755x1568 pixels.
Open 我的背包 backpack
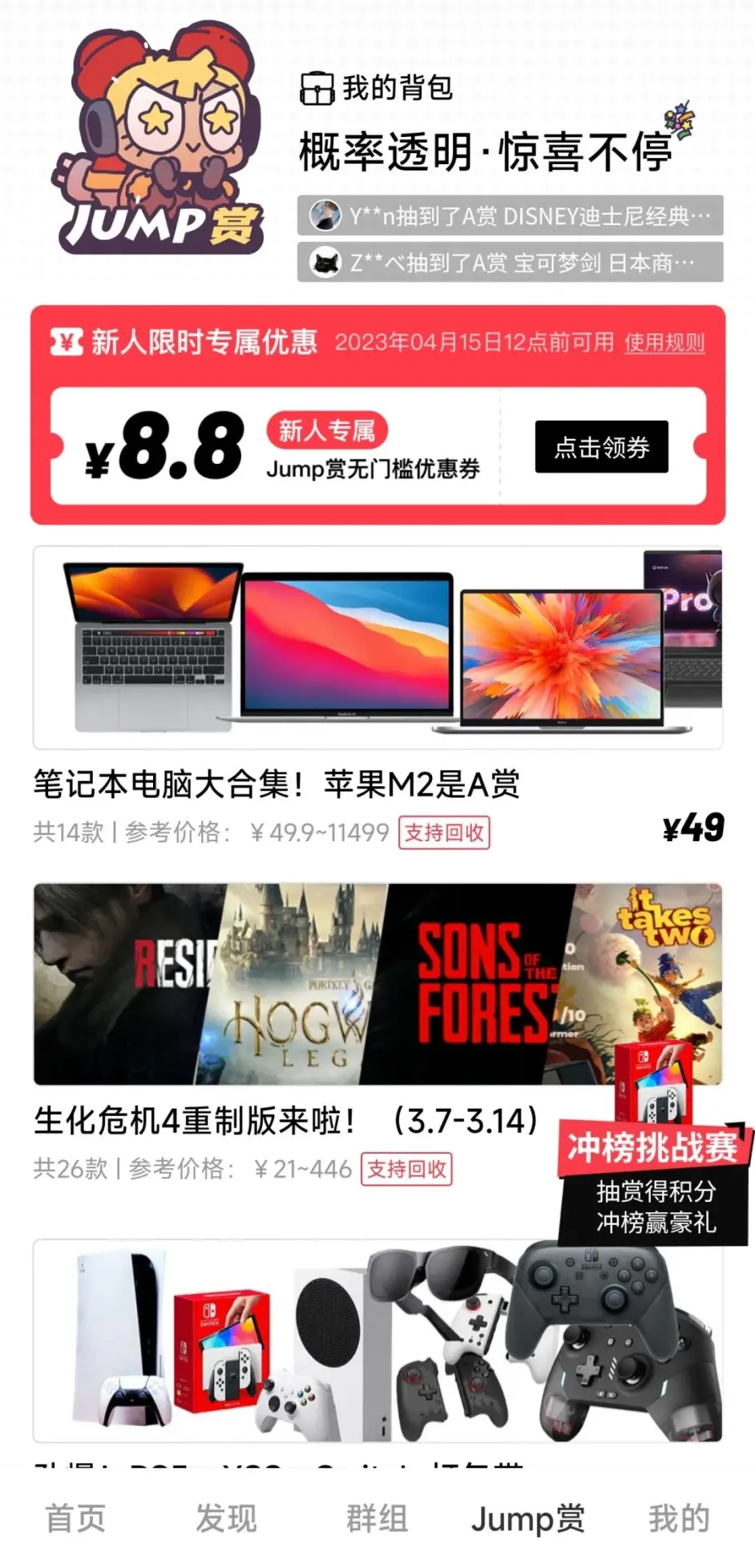click(x=377, y=88)
